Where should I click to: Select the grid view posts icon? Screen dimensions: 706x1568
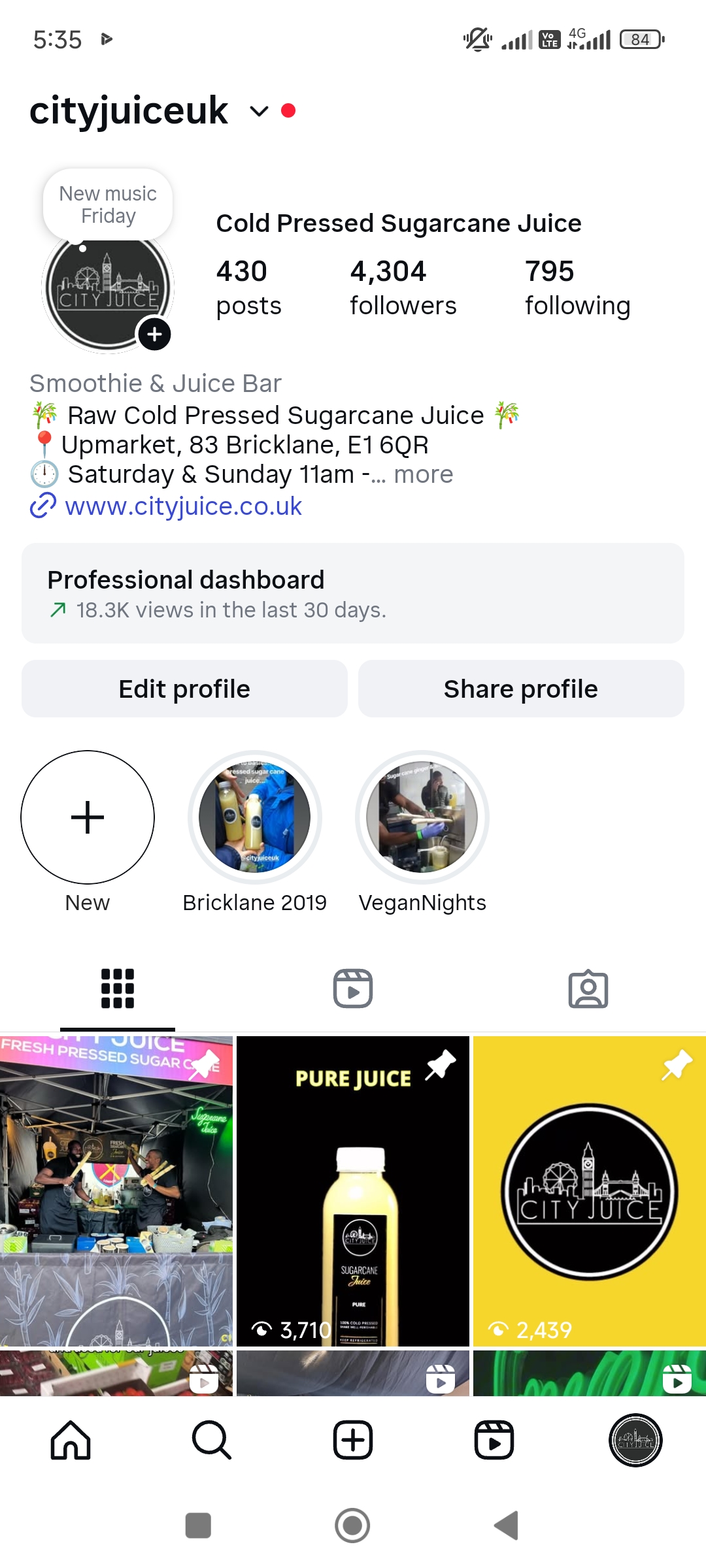[x=117, y=989]
